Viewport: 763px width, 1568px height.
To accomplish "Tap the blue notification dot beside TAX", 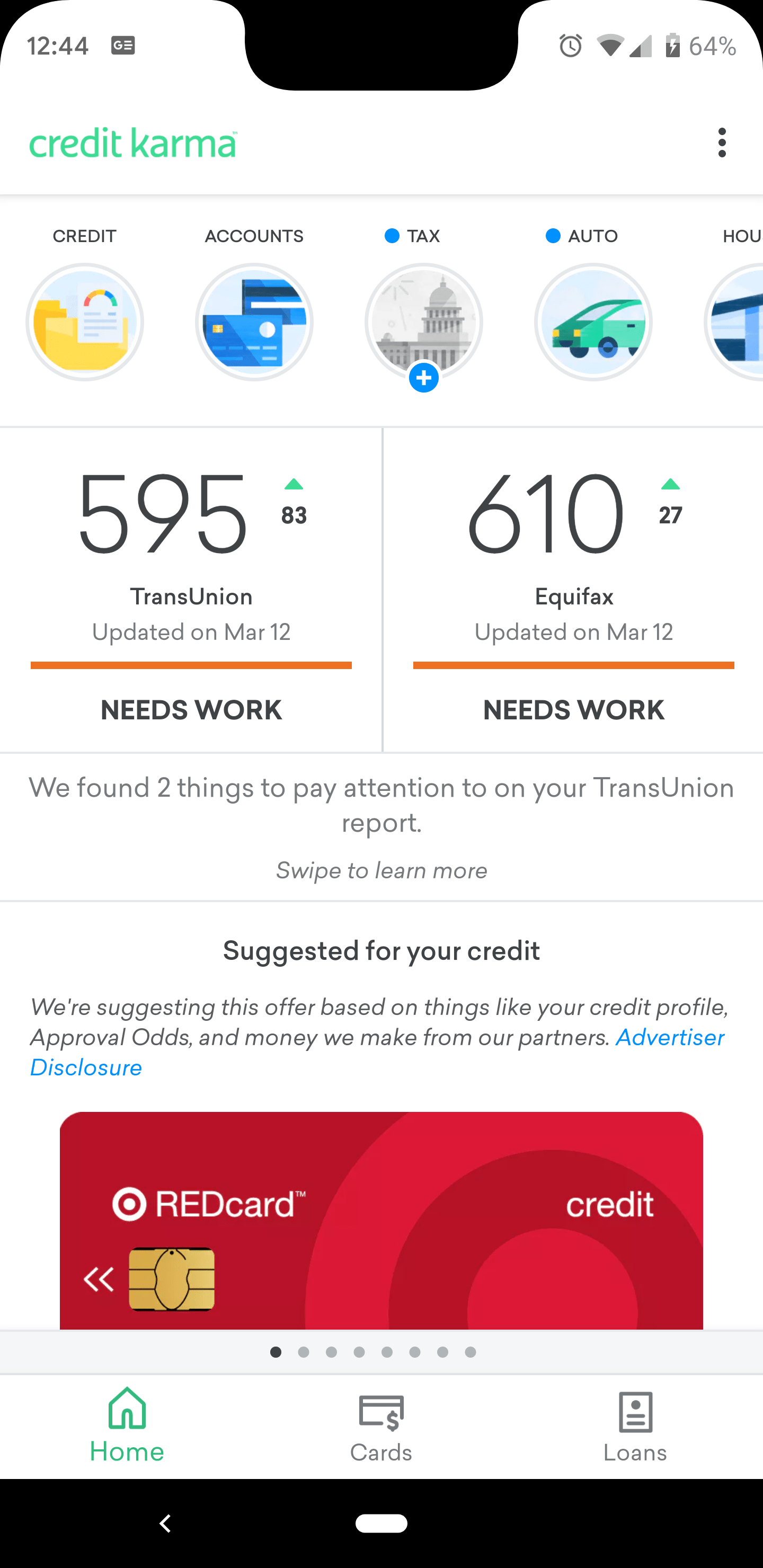I will click(x=391, y=235).
